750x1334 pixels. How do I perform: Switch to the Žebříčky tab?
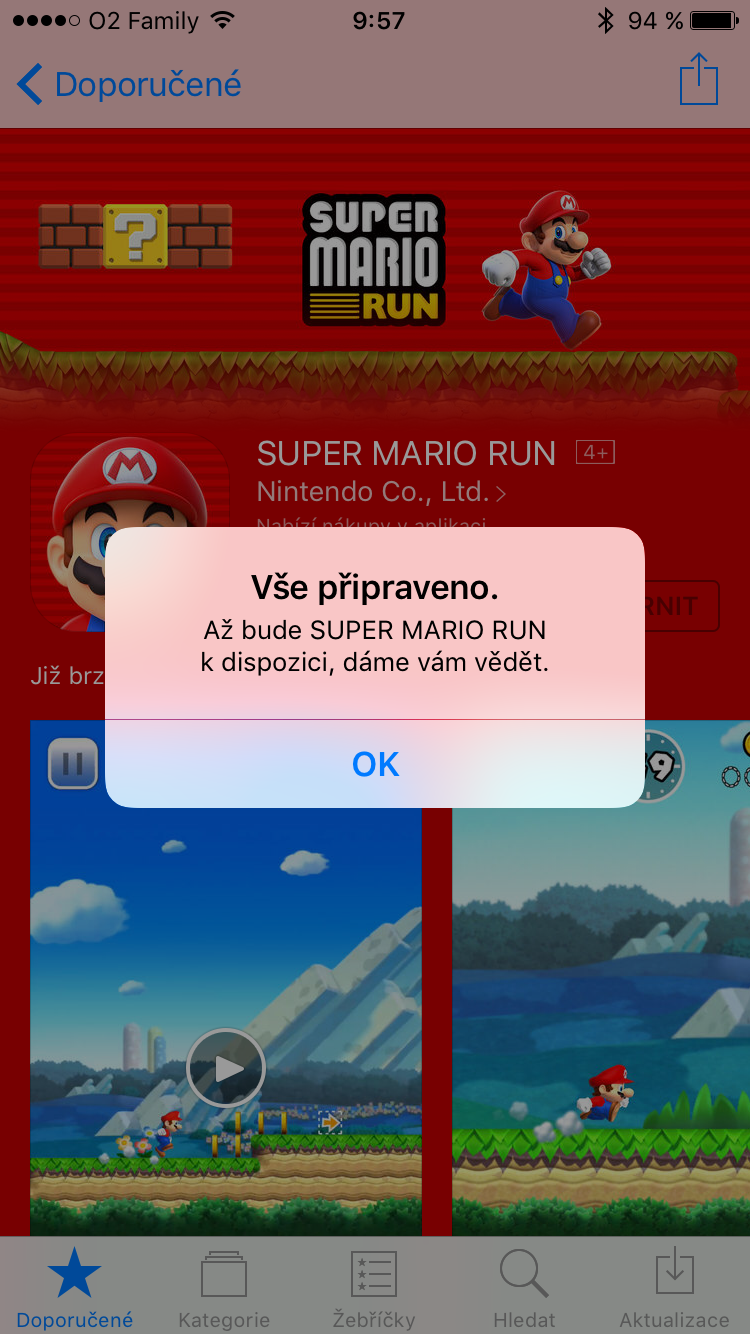pos(374,1290)
